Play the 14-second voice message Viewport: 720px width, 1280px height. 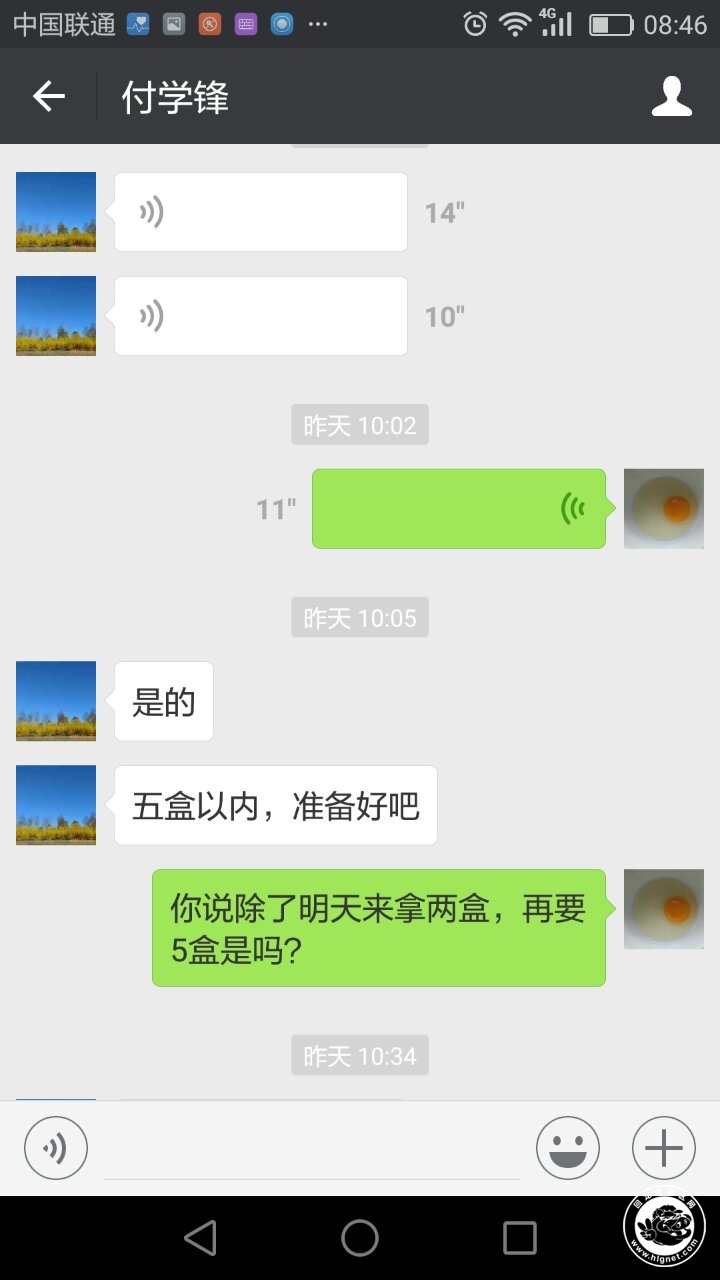coord(260,212)
